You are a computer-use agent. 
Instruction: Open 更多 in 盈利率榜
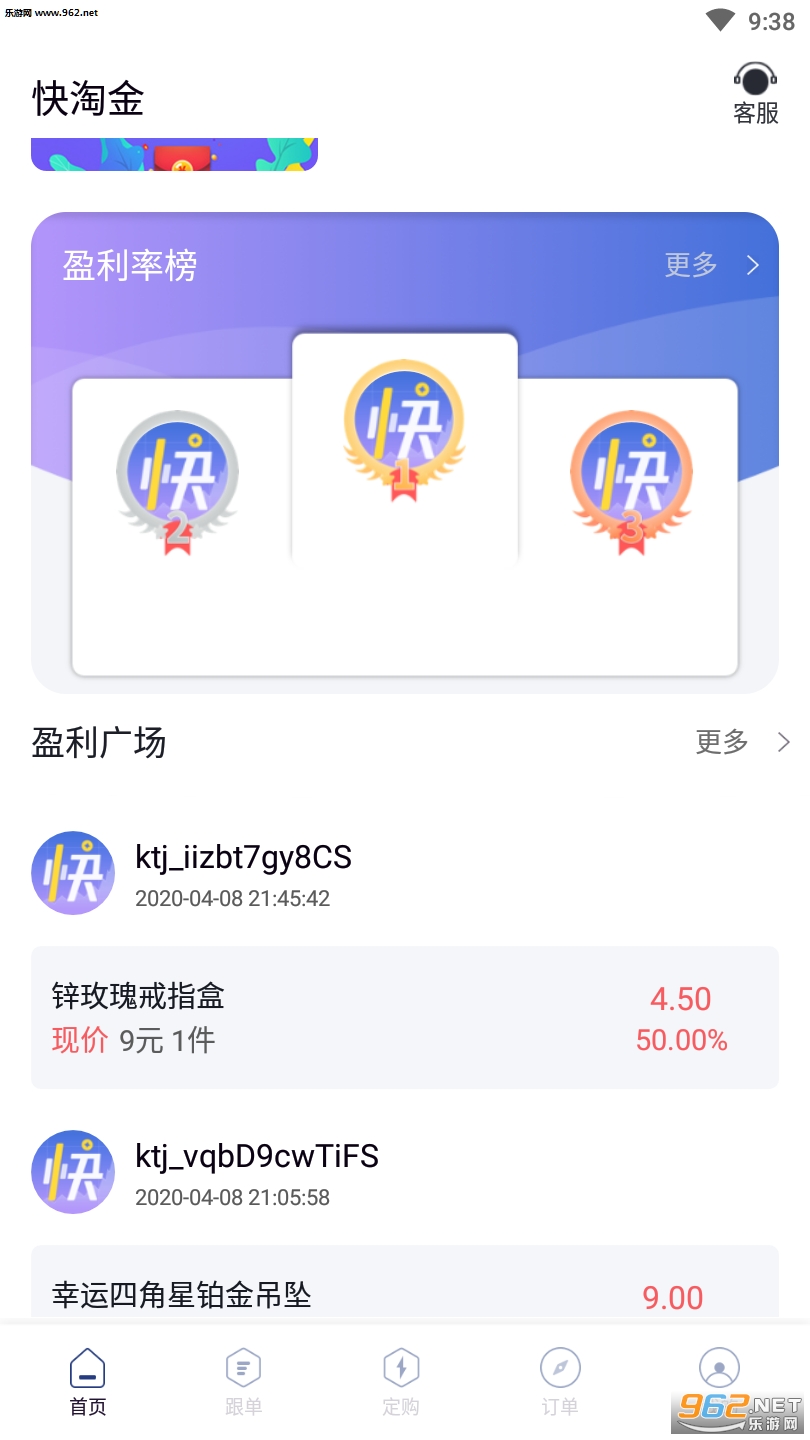(711, 265)
